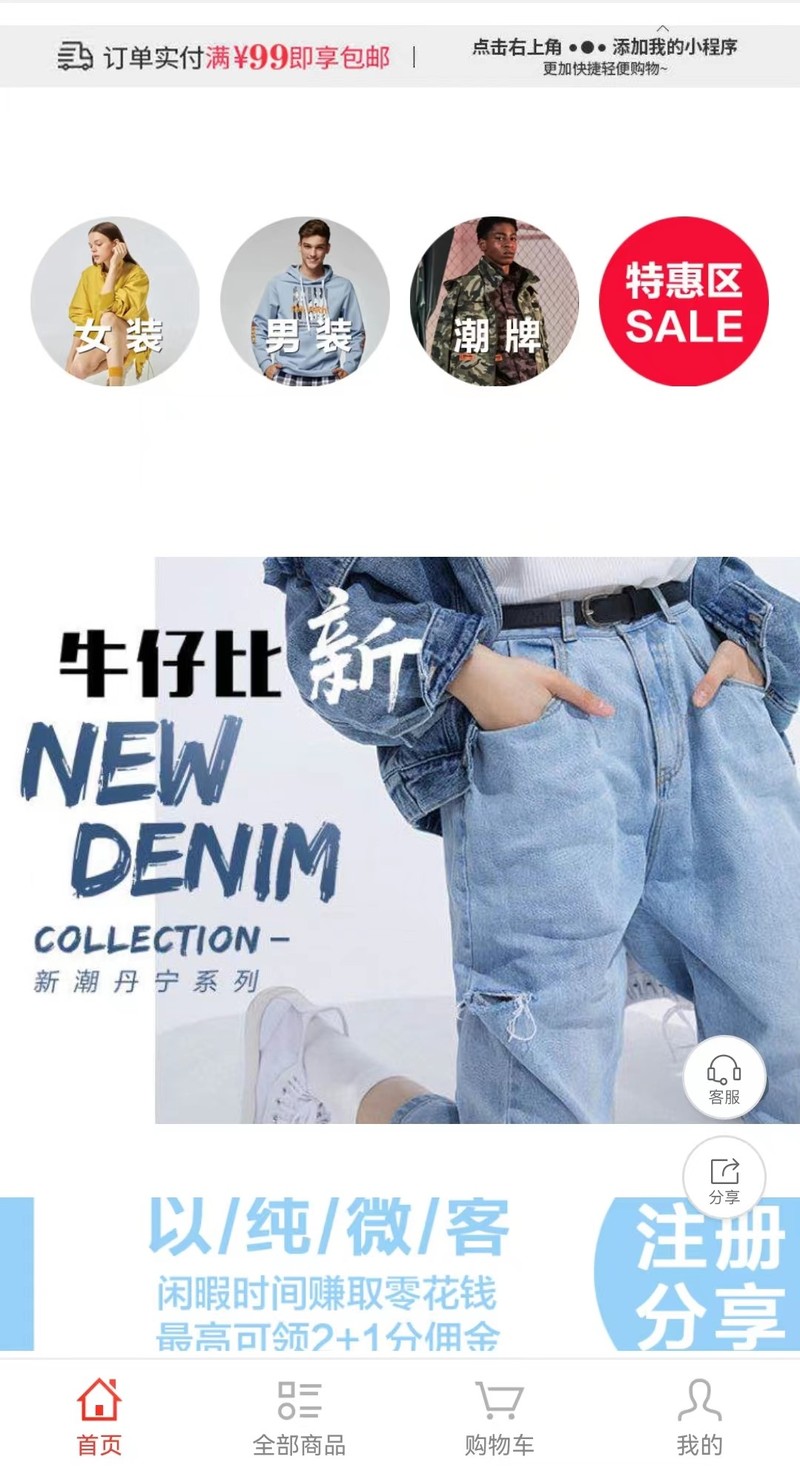Screen dimensions: 800x1468
Task: Open the New Denim Collection banner
Action: [400, 840]
